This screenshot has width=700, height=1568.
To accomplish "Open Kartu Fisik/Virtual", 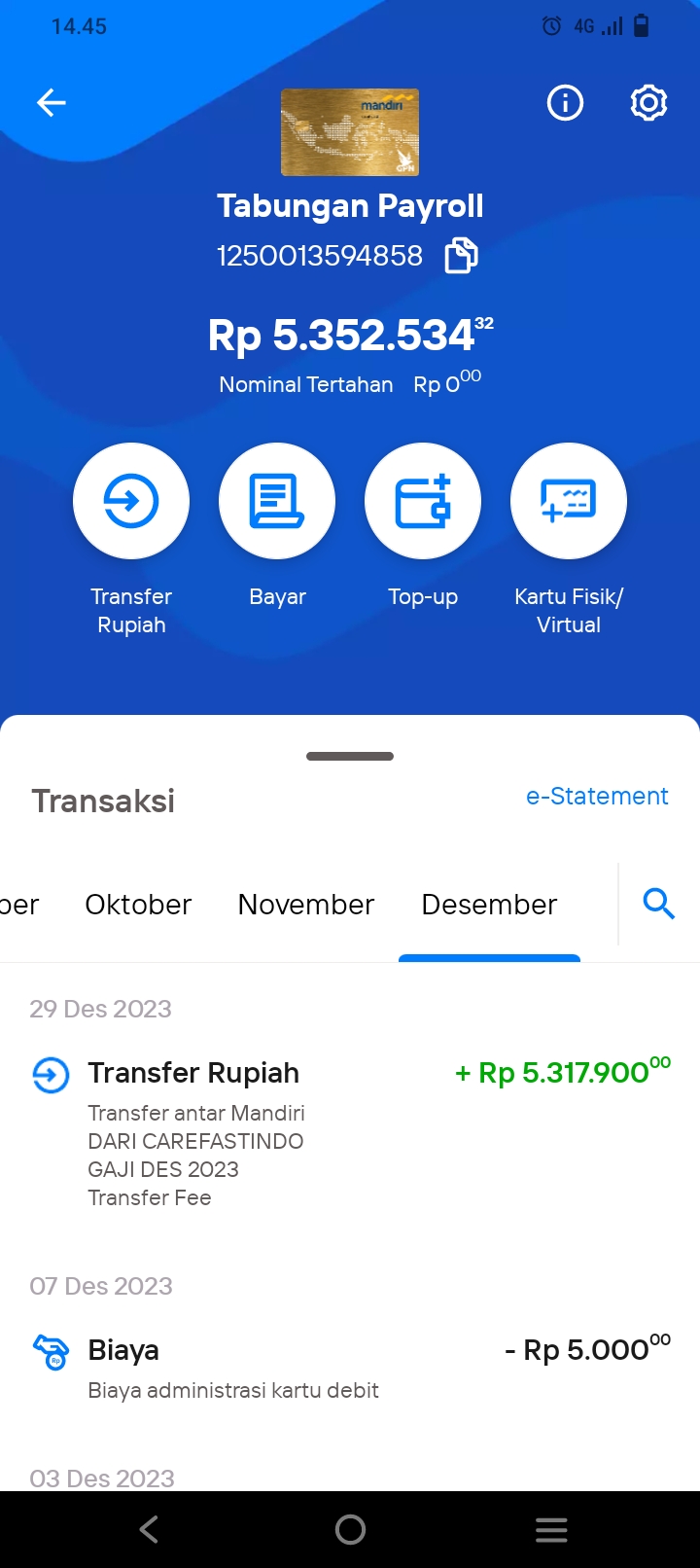I will point(569,501).
